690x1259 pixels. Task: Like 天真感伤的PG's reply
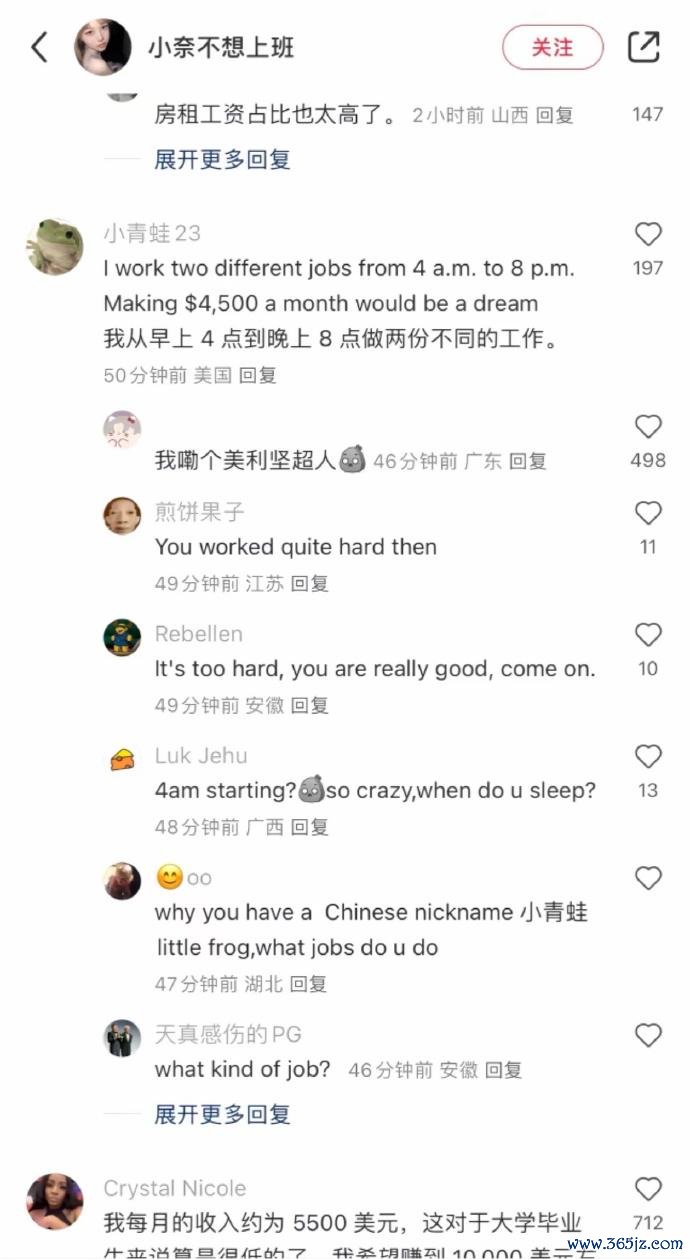[x=648, y=1036]
